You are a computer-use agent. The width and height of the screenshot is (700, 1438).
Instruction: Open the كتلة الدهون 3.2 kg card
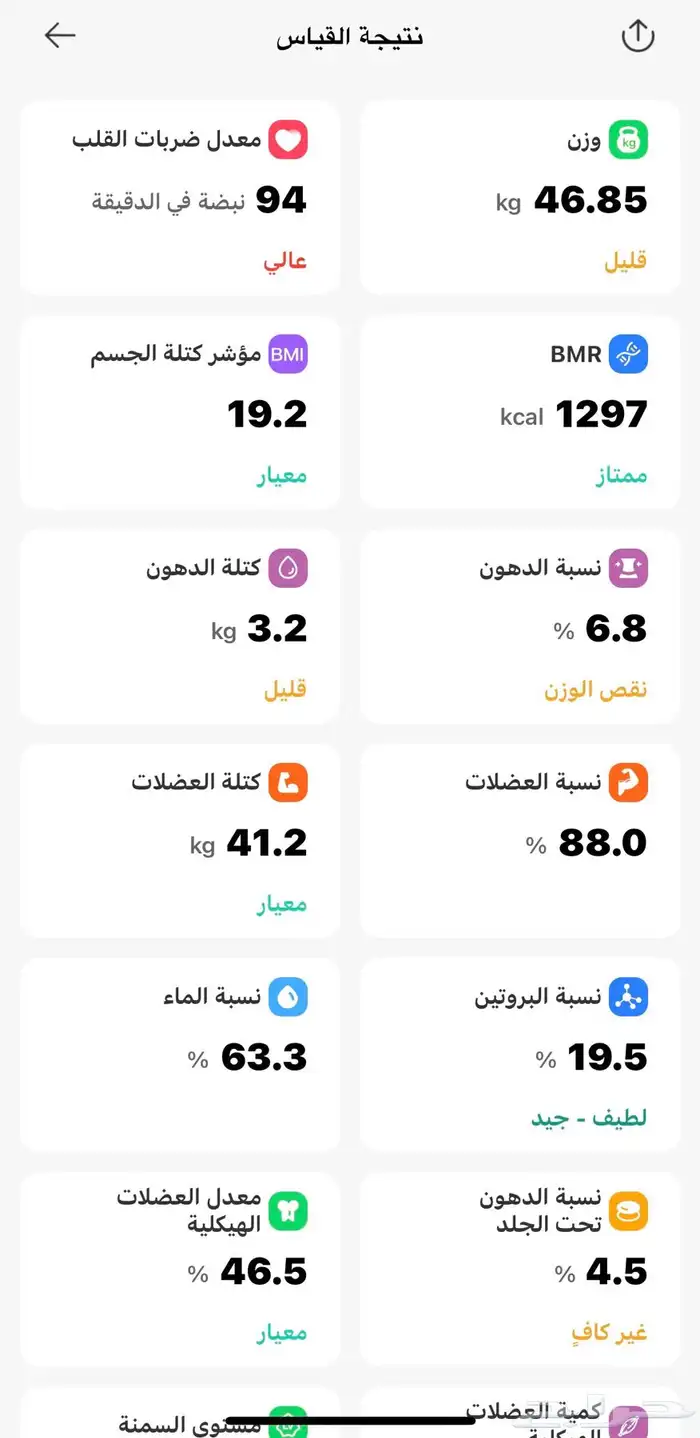coord(180,627)
